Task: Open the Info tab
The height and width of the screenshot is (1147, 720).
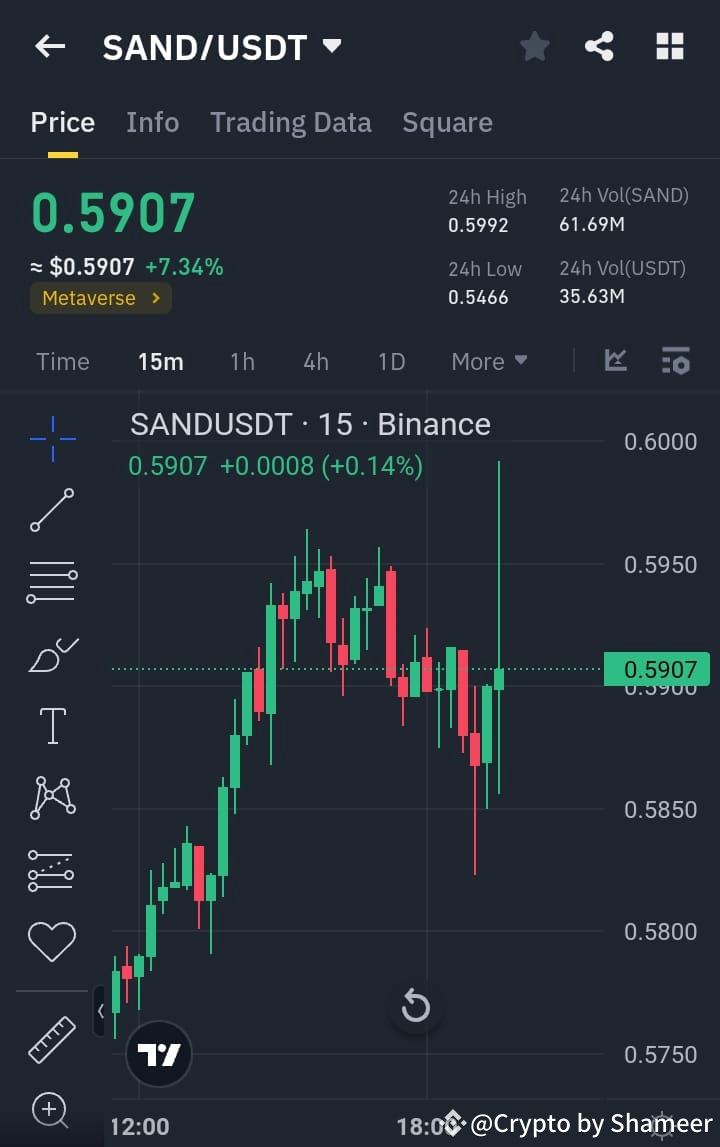Action: (152, 122)
